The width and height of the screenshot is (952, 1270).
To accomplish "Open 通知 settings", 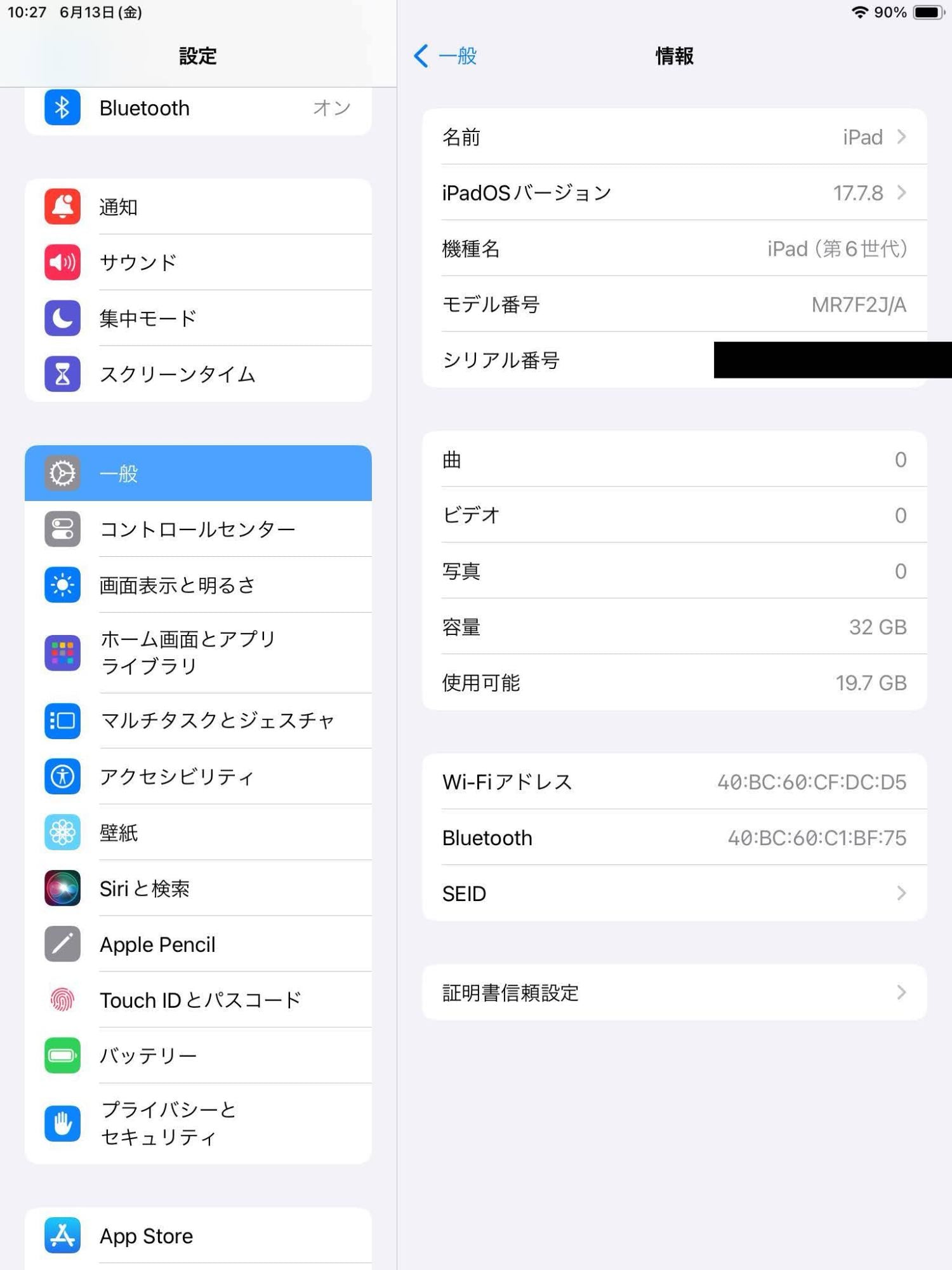I will click(x=198, y=207).
